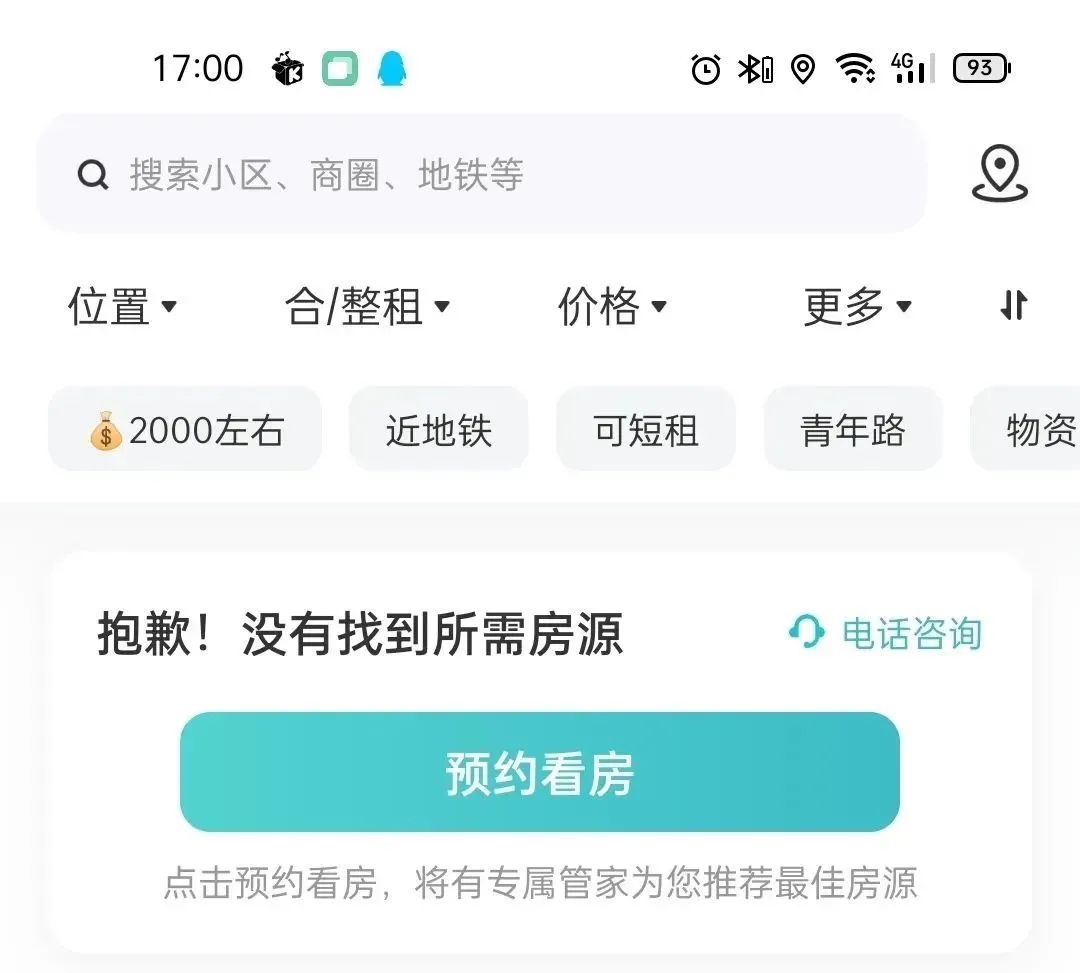The height and width of the screenshot is (973, 1080).
Task: Expand the 位置 filter dropdown
Action: tap(122, 306)
